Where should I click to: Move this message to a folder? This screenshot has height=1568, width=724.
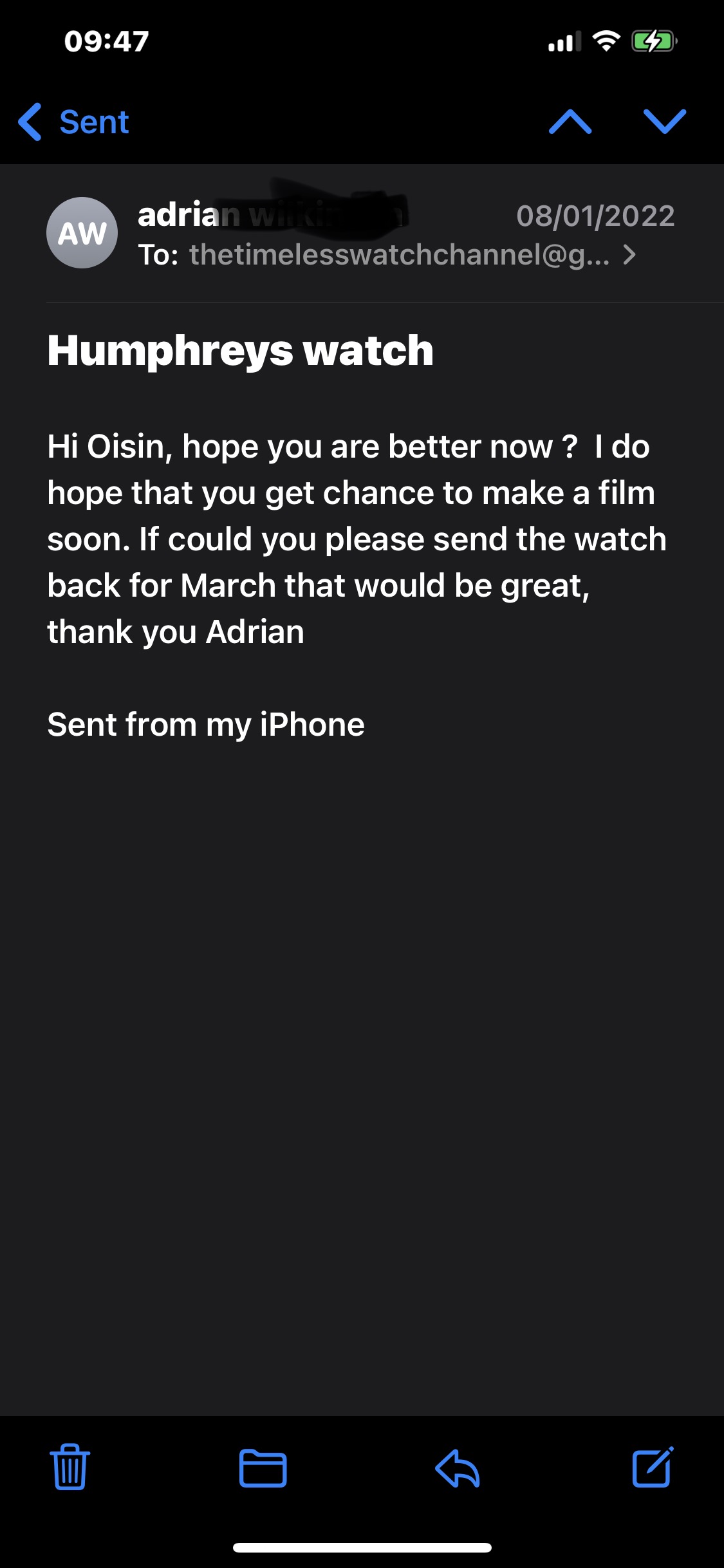pos(263,1468)
